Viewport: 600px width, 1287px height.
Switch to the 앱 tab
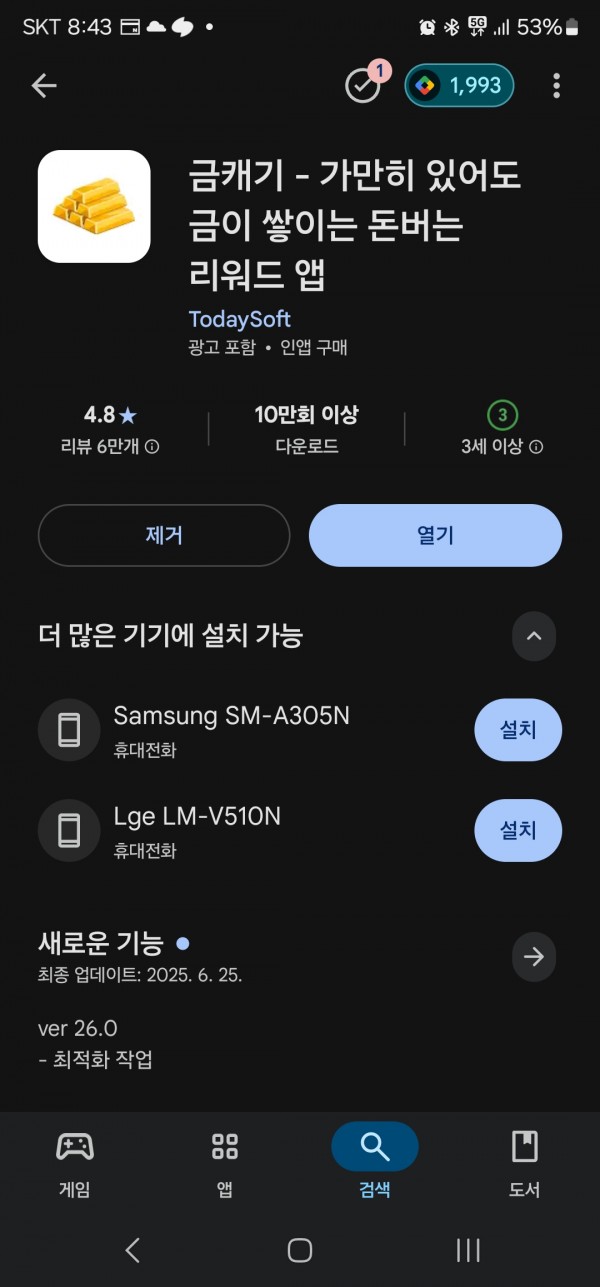(x=225, y=1163)
